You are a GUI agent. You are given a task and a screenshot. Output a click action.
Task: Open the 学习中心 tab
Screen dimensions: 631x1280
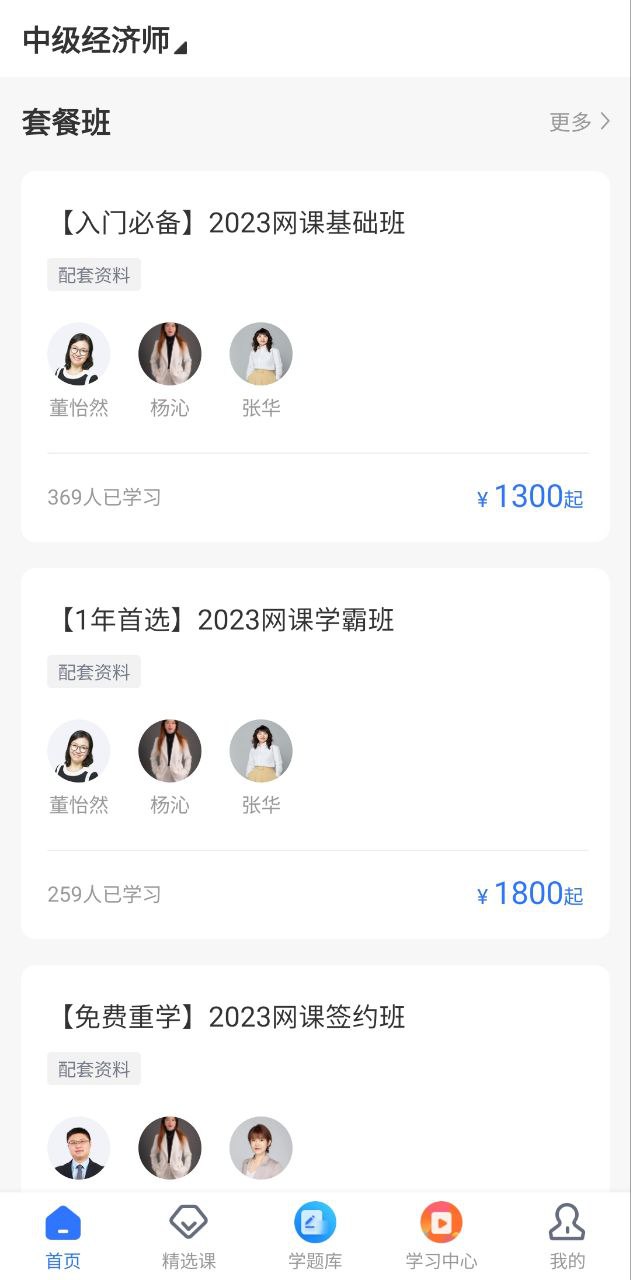(441, 1236)
